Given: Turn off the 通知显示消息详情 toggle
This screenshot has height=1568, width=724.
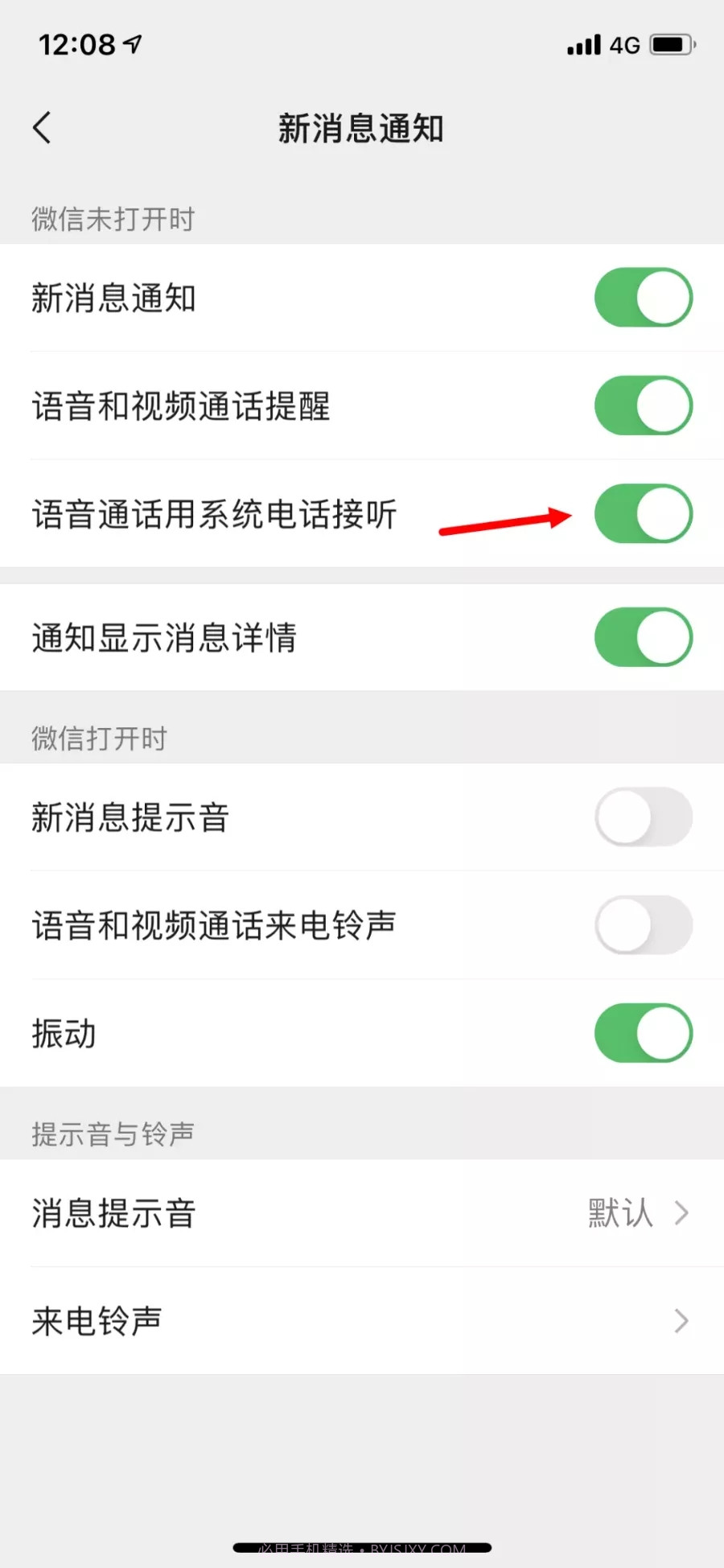Looking at the screenshot, I should [643, 637].
